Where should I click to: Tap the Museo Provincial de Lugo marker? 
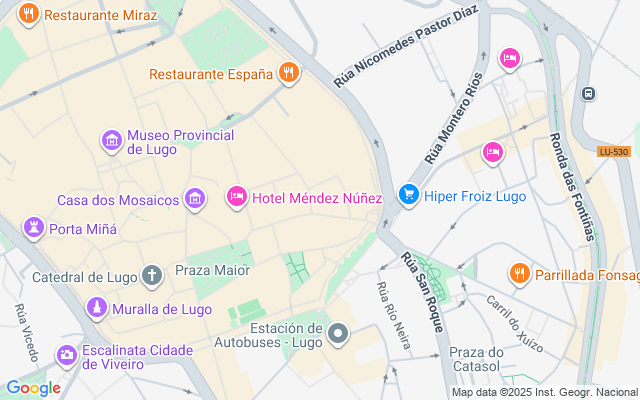tap(111, 142)
